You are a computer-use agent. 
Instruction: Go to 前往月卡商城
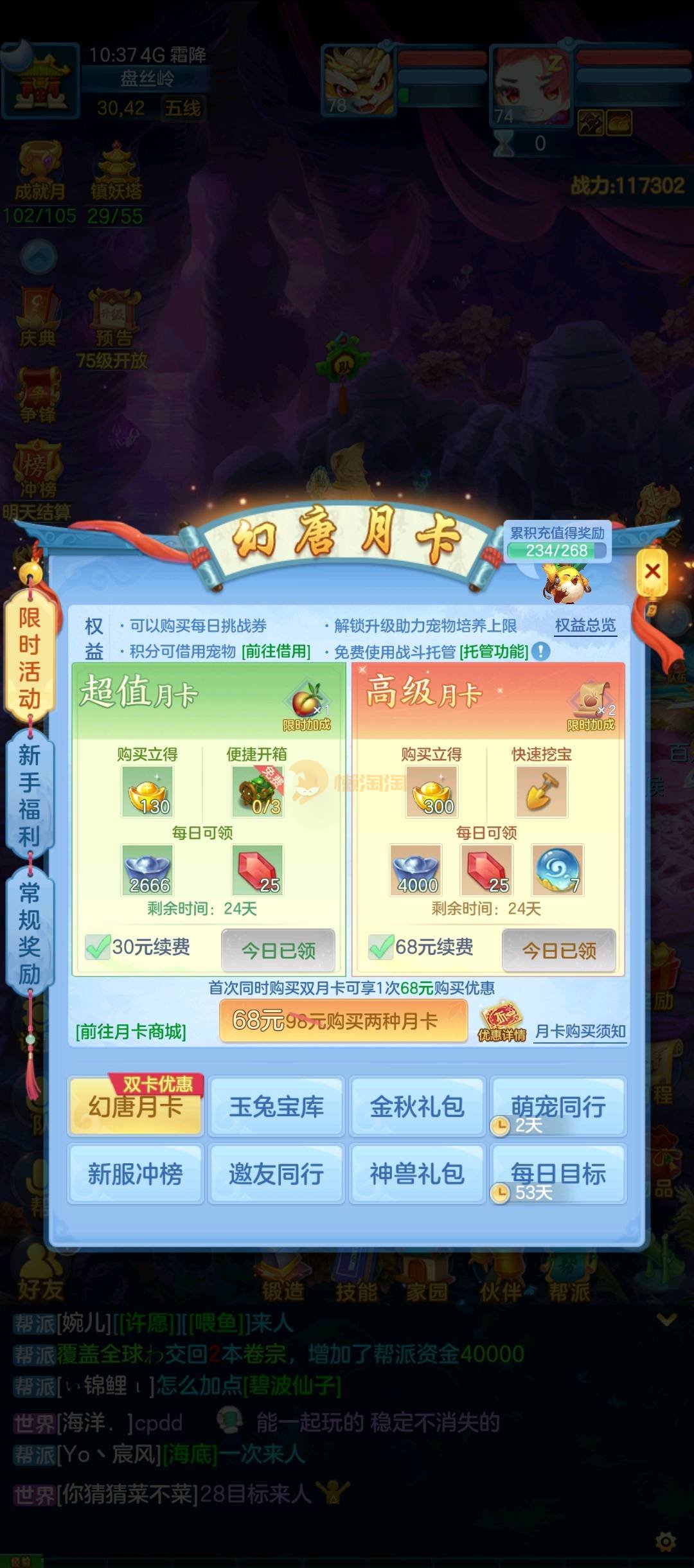click(131, 1031)
